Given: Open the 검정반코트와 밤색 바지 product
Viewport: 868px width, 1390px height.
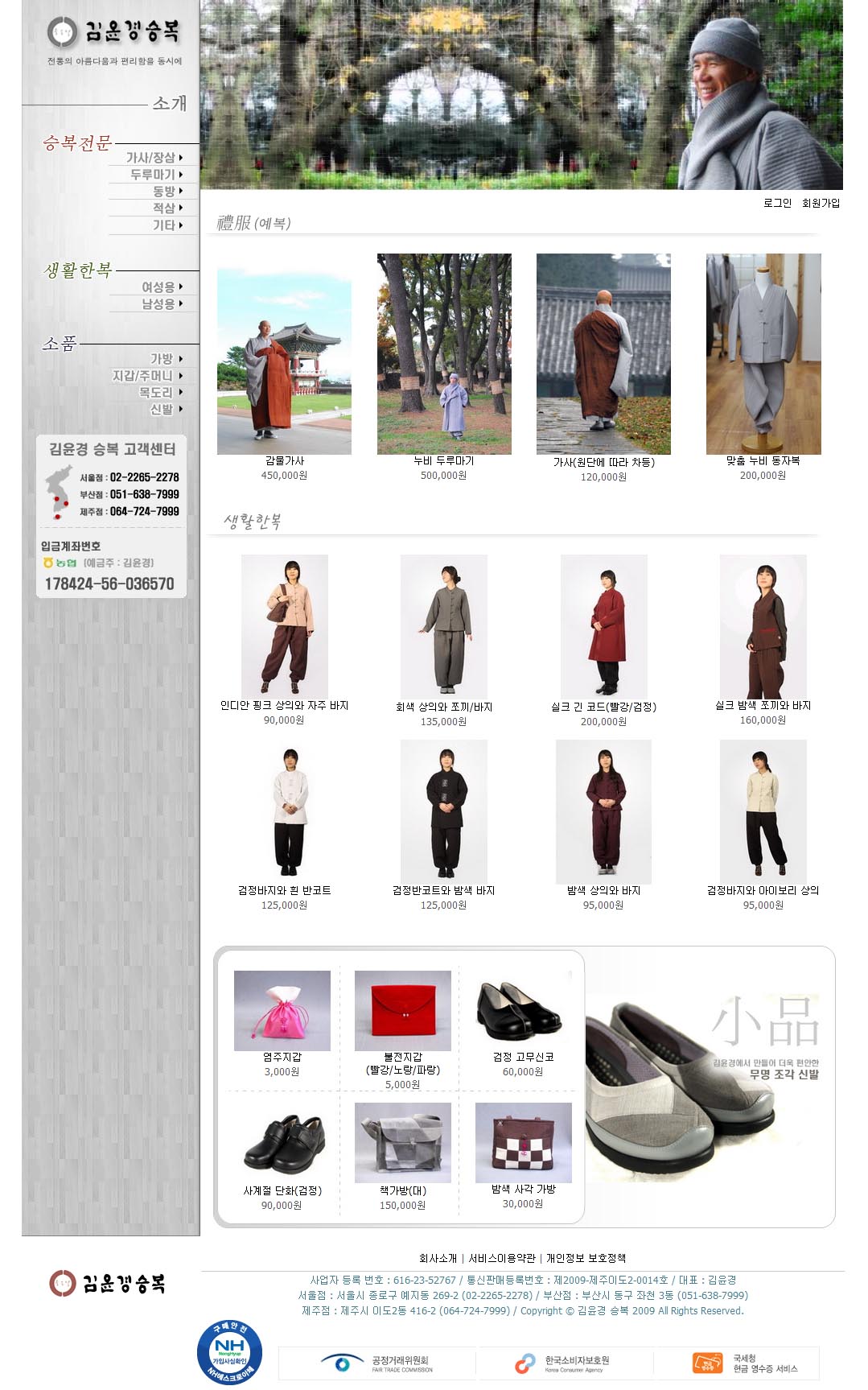Looking at the screenshot, I should click(444, 891).
